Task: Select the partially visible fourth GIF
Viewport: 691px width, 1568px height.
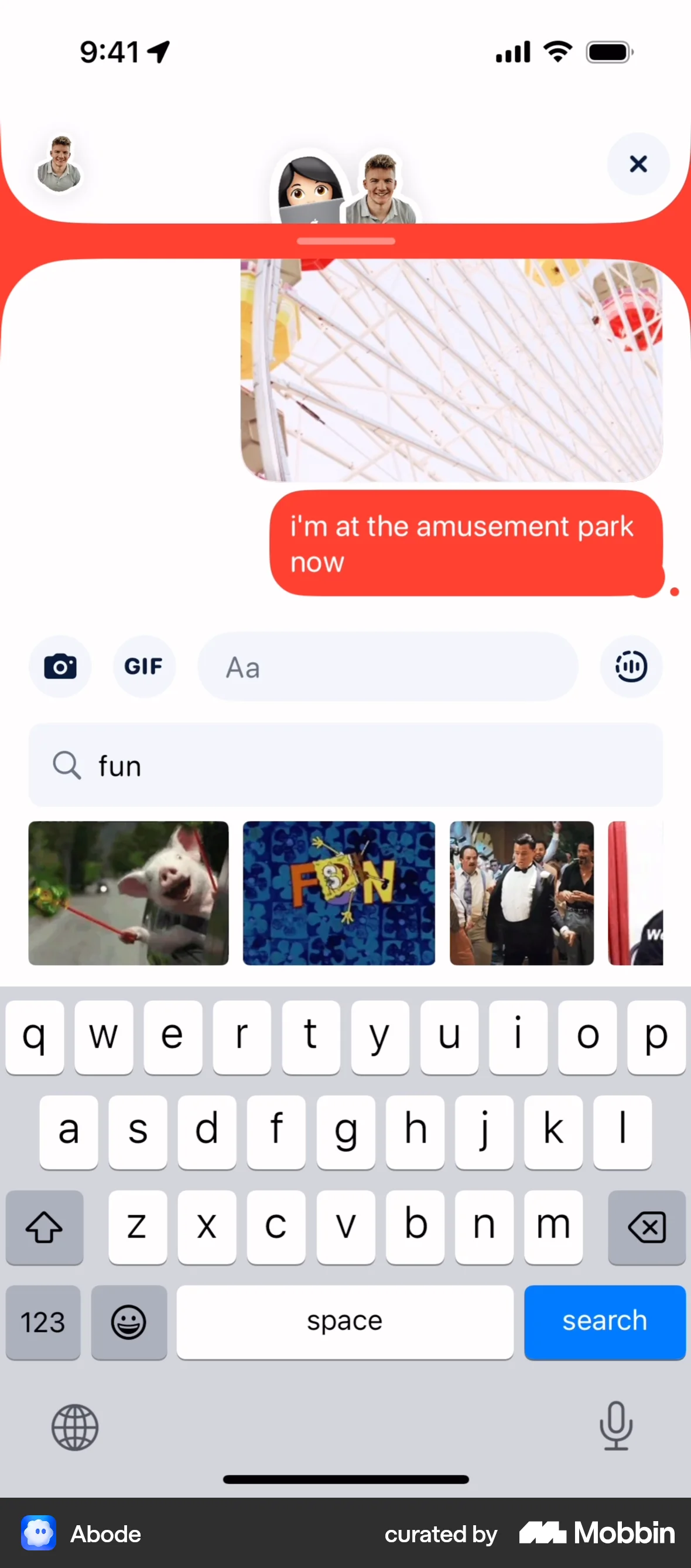Action: pos(635,893)
